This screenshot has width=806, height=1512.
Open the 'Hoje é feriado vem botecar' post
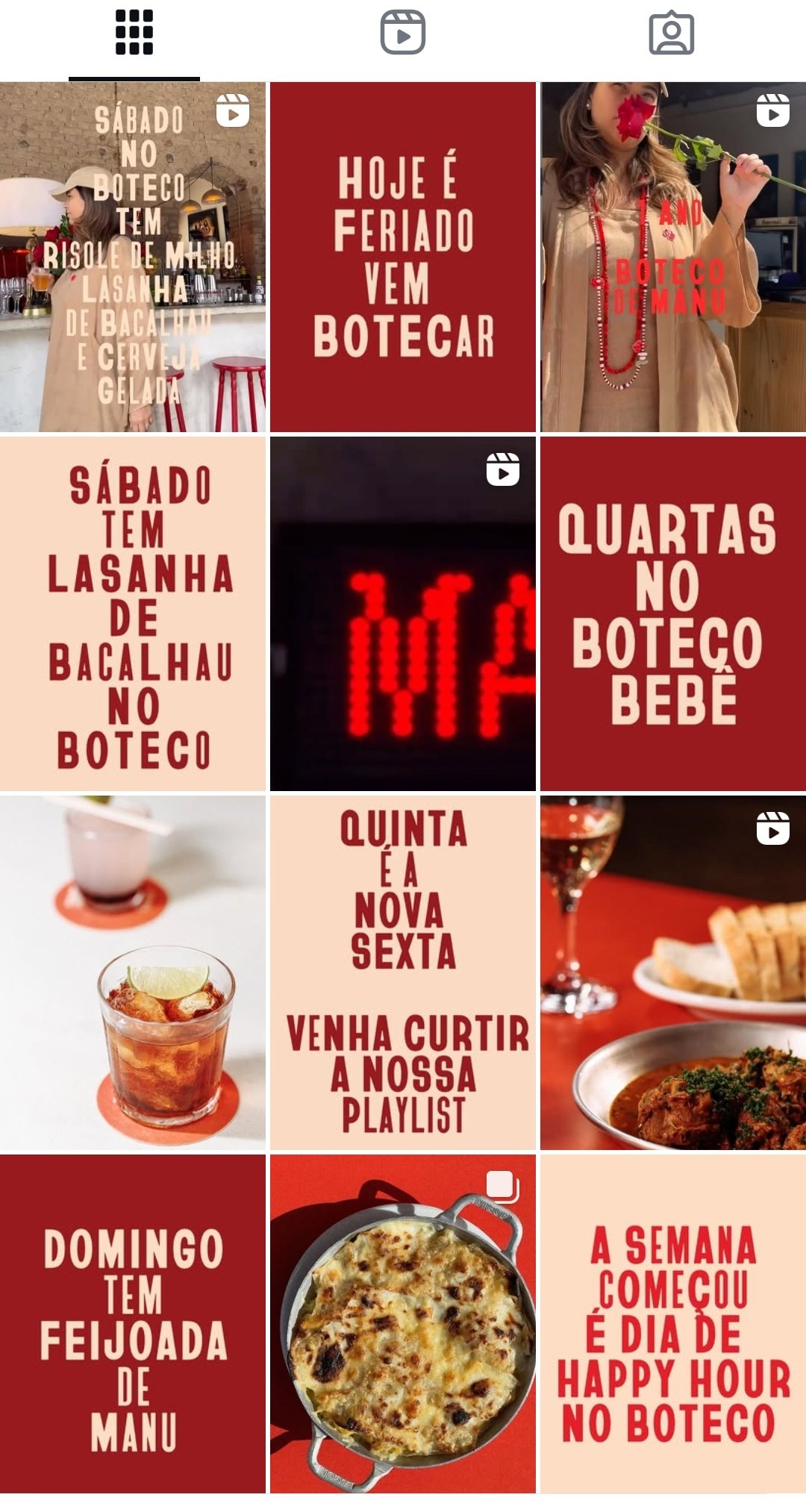(403, 257)
